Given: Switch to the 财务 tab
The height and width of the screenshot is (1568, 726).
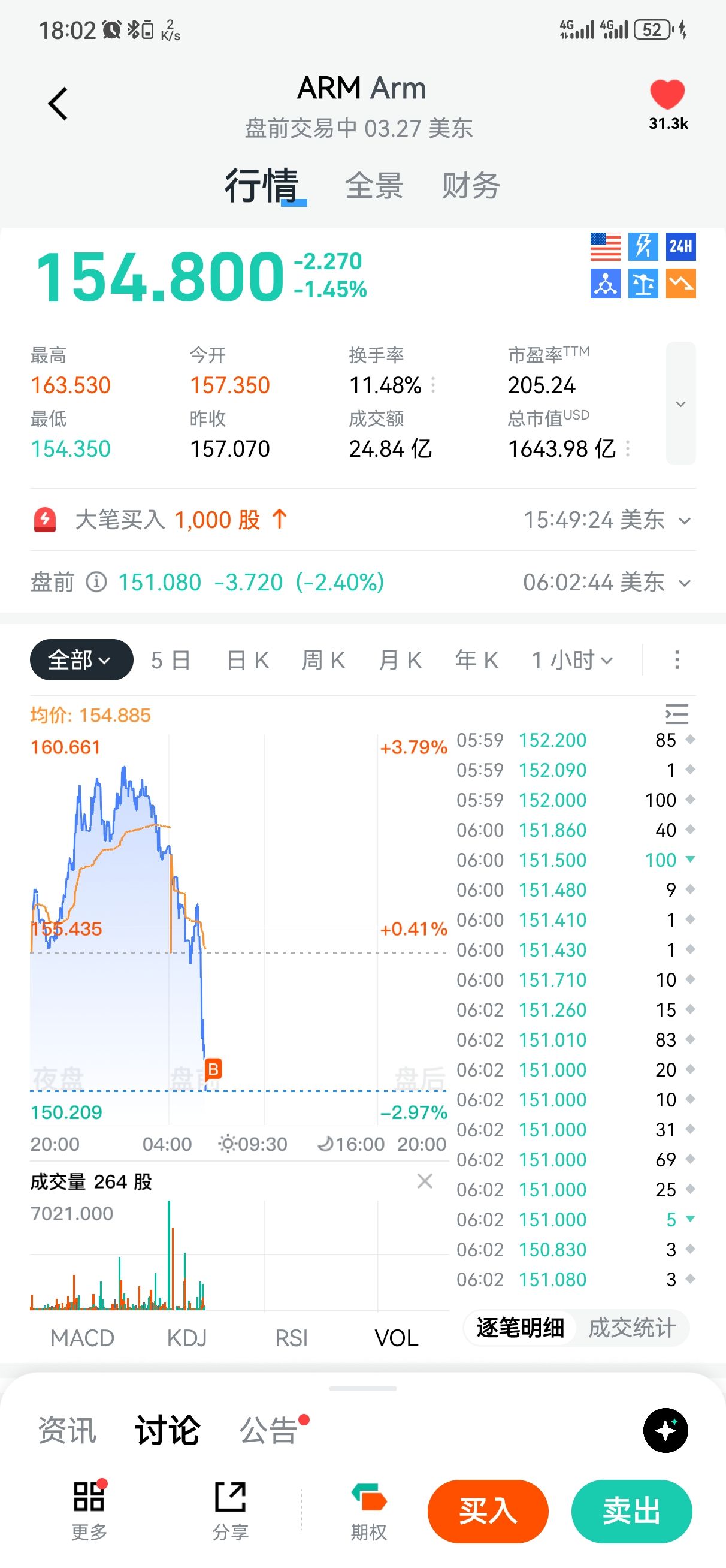Looking at the screenshot, I should pos(470,186).
